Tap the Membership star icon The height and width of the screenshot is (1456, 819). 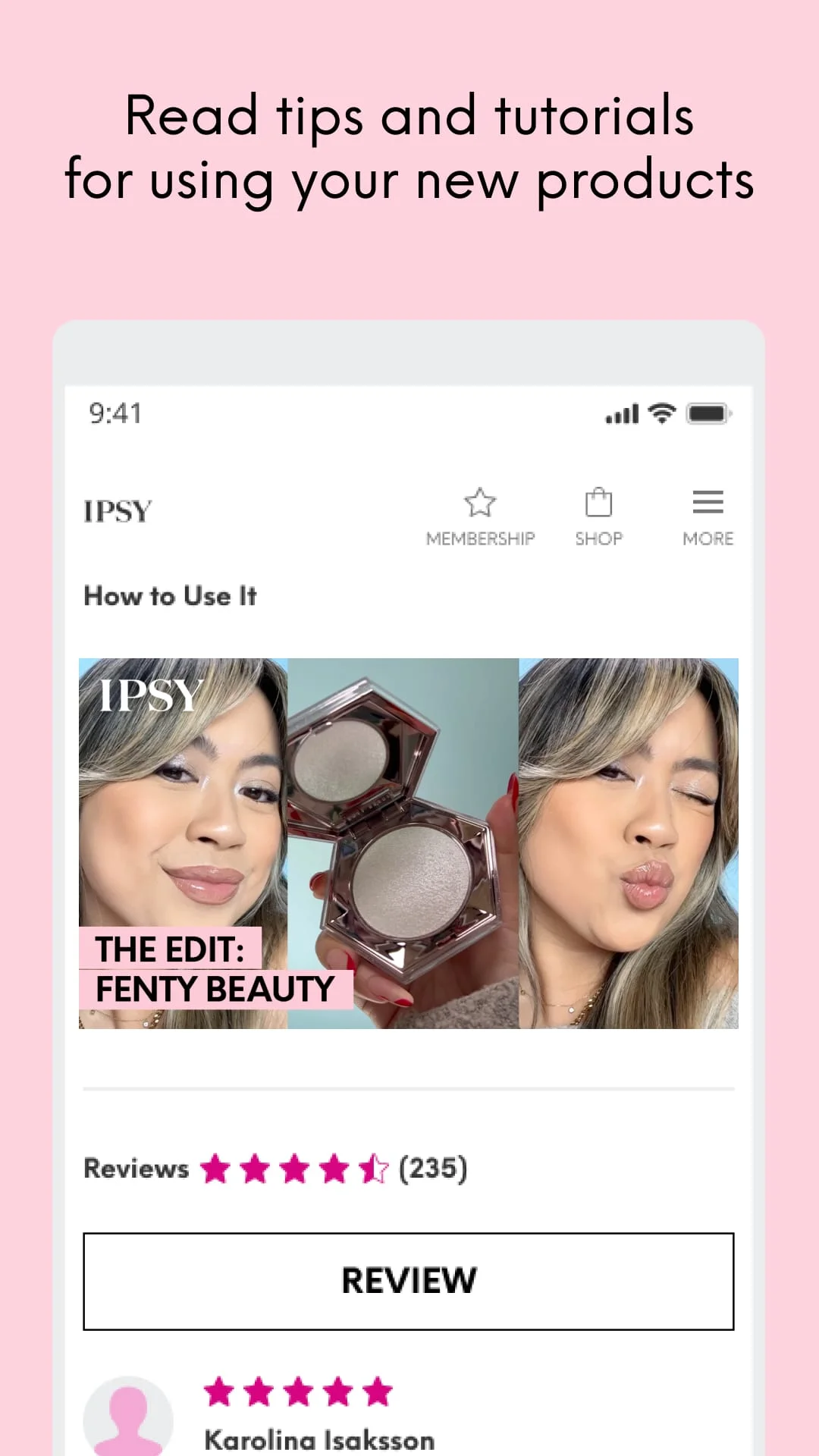pyautogui.click(x=481, y=501)
